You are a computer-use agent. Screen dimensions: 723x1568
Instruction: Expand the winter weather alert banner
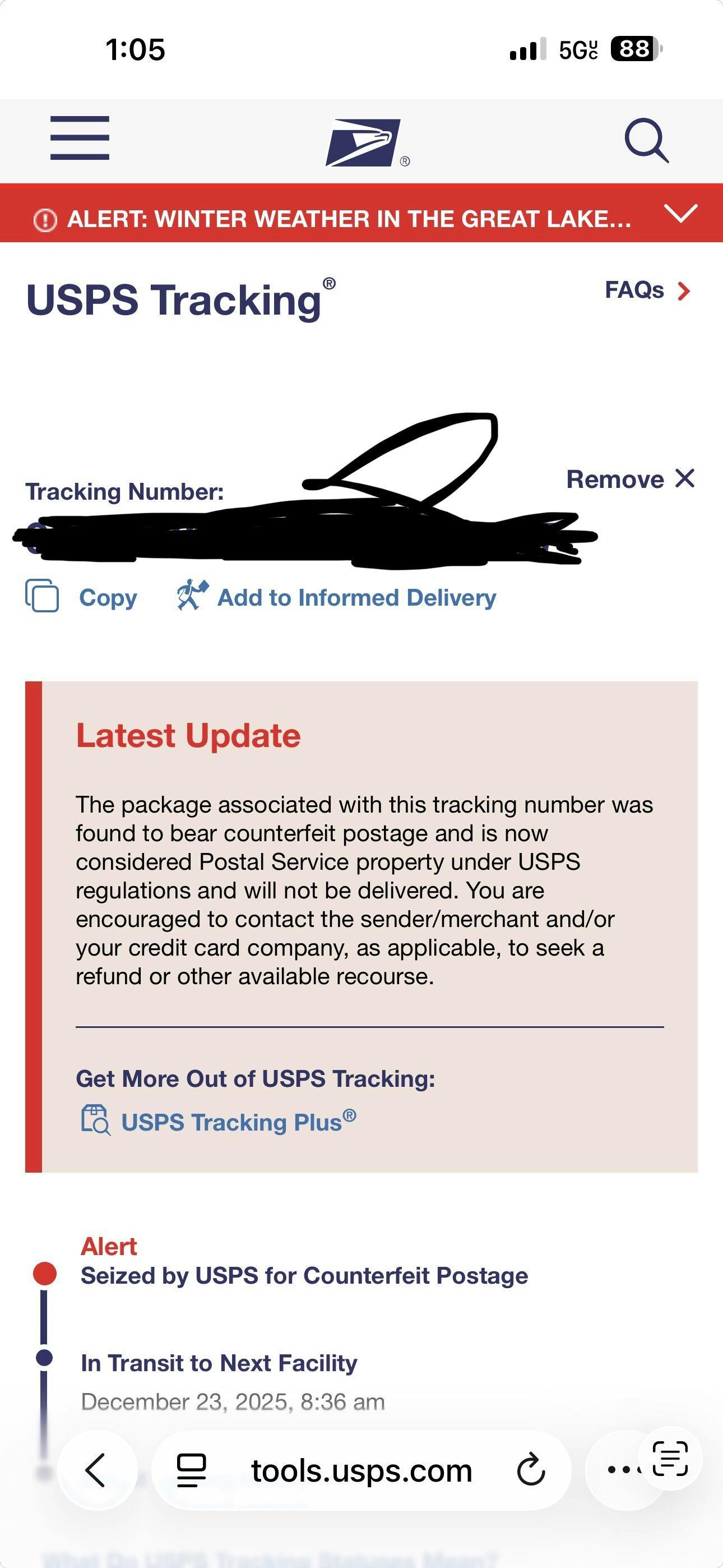pos(680,214)
